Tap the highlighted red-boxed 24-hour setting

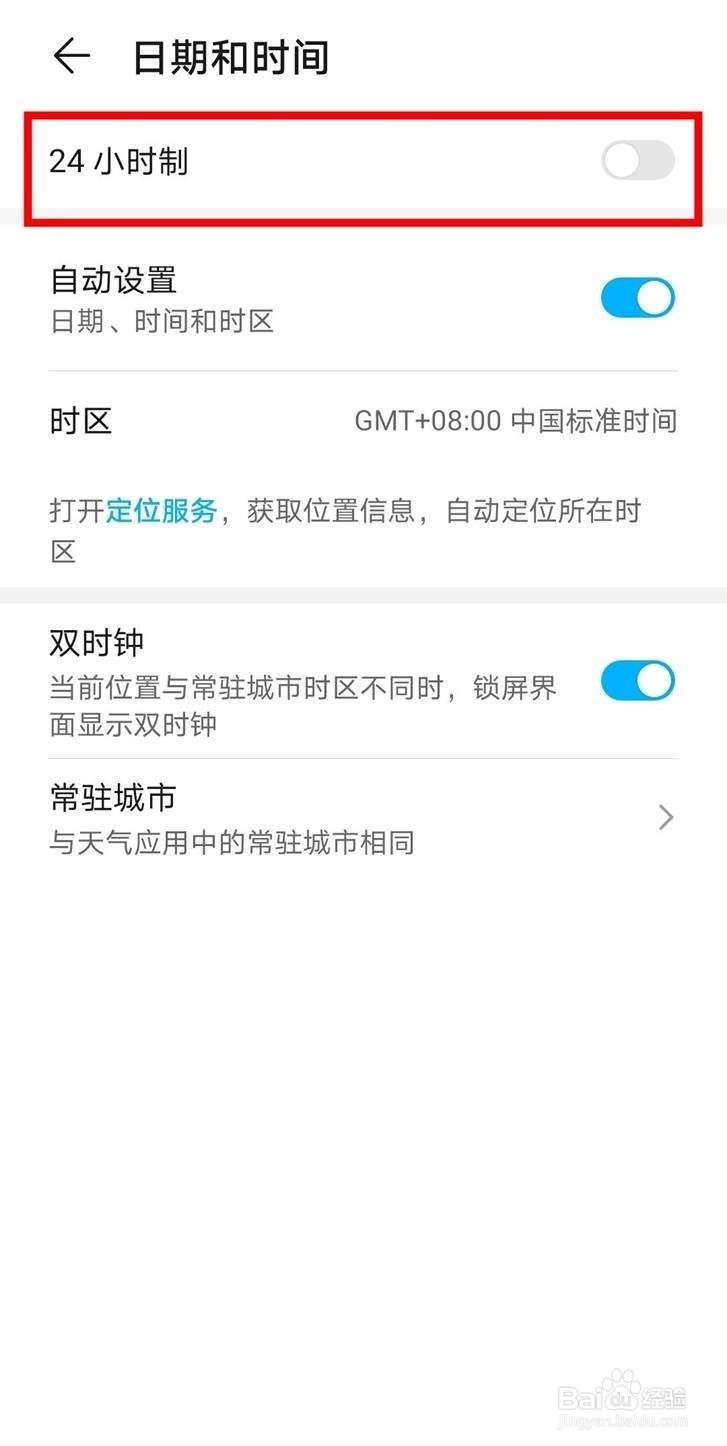(363, 165)
